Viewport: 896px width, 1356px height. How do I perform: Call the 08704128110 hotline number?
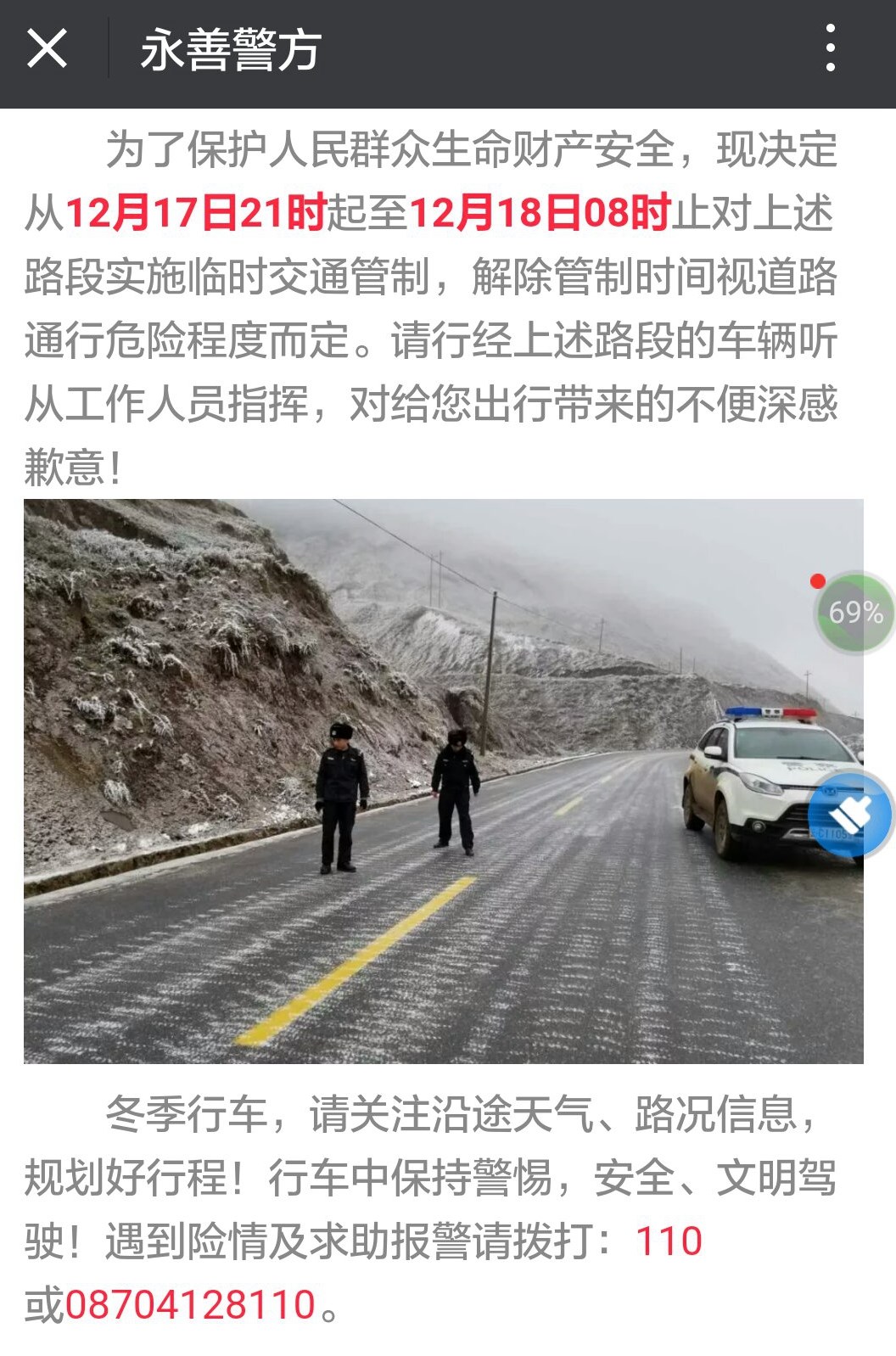point(191,1304)
